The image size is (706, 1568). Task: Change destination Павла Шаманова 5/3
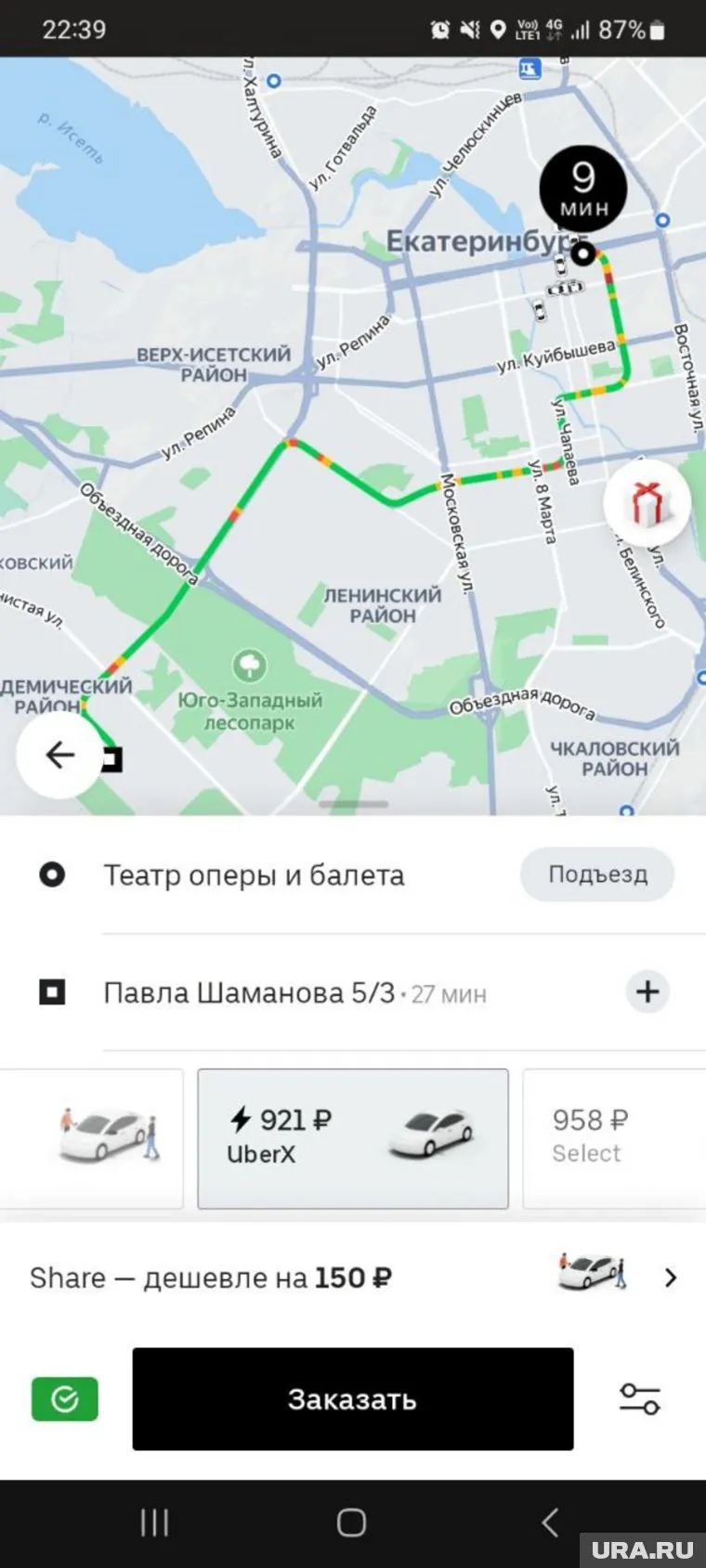[249, 993]
